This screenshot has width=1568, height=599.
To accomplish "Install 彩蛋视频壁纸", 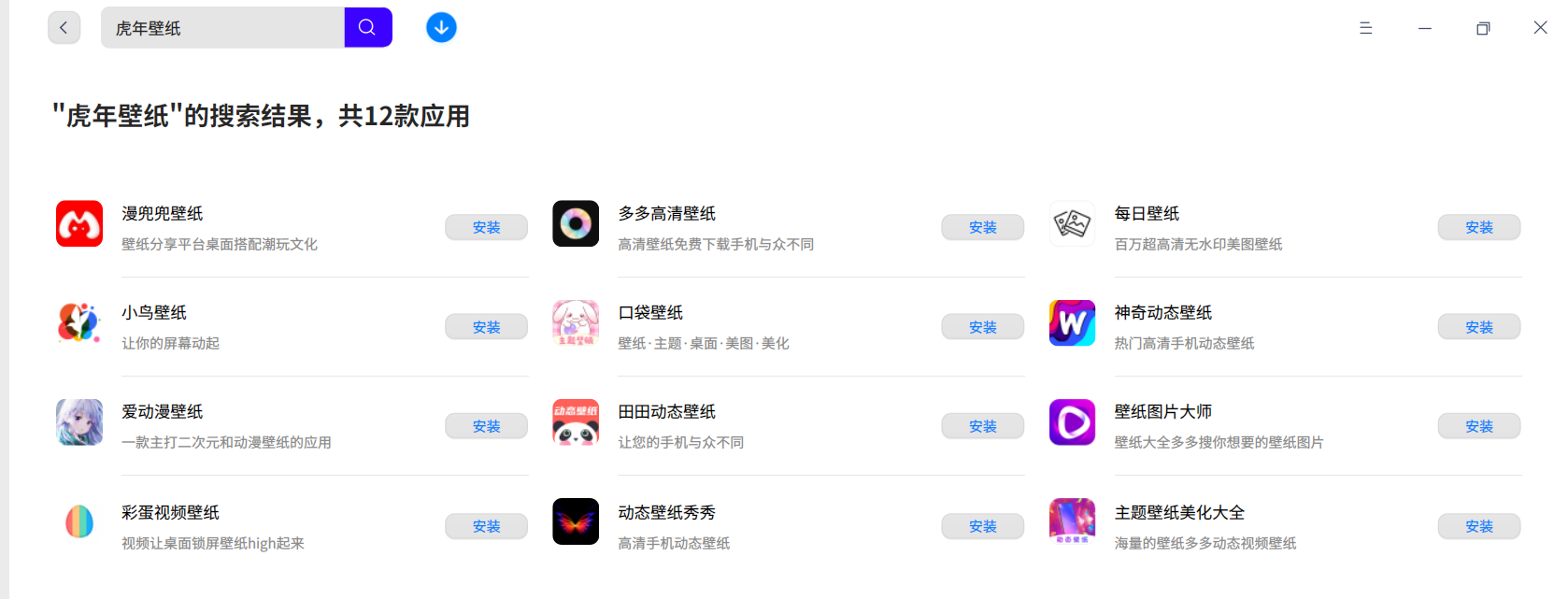I will (x=486, y=526).
